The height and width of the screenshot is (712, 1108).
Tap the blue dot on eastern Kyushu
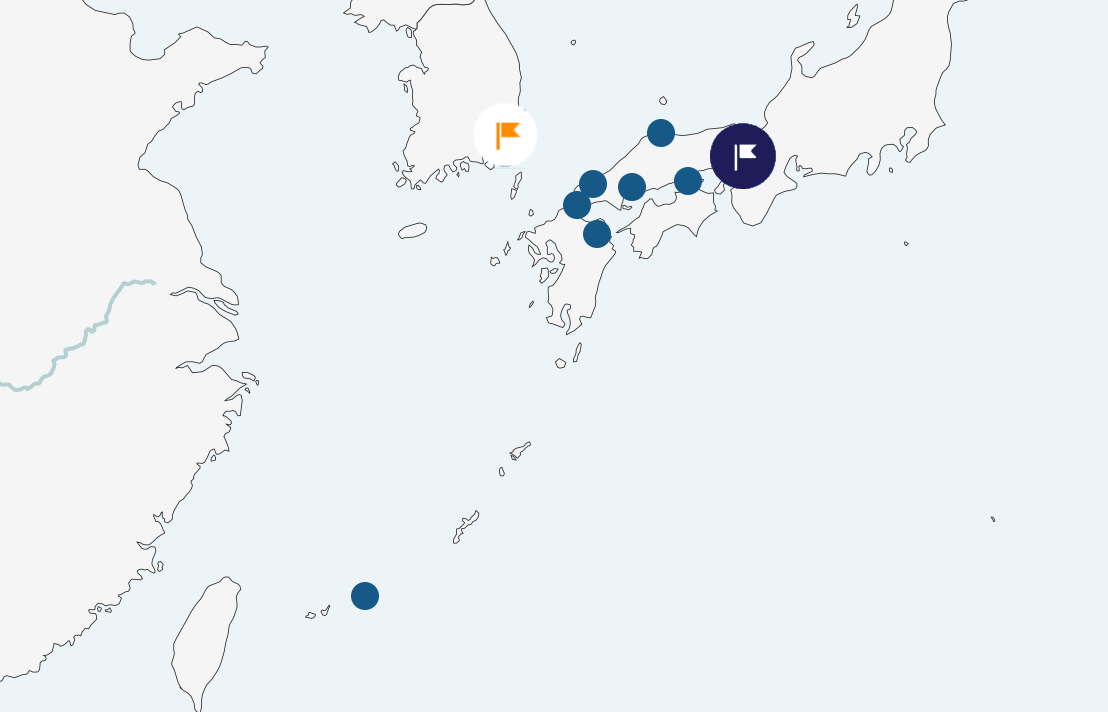(x=597, y=234)
